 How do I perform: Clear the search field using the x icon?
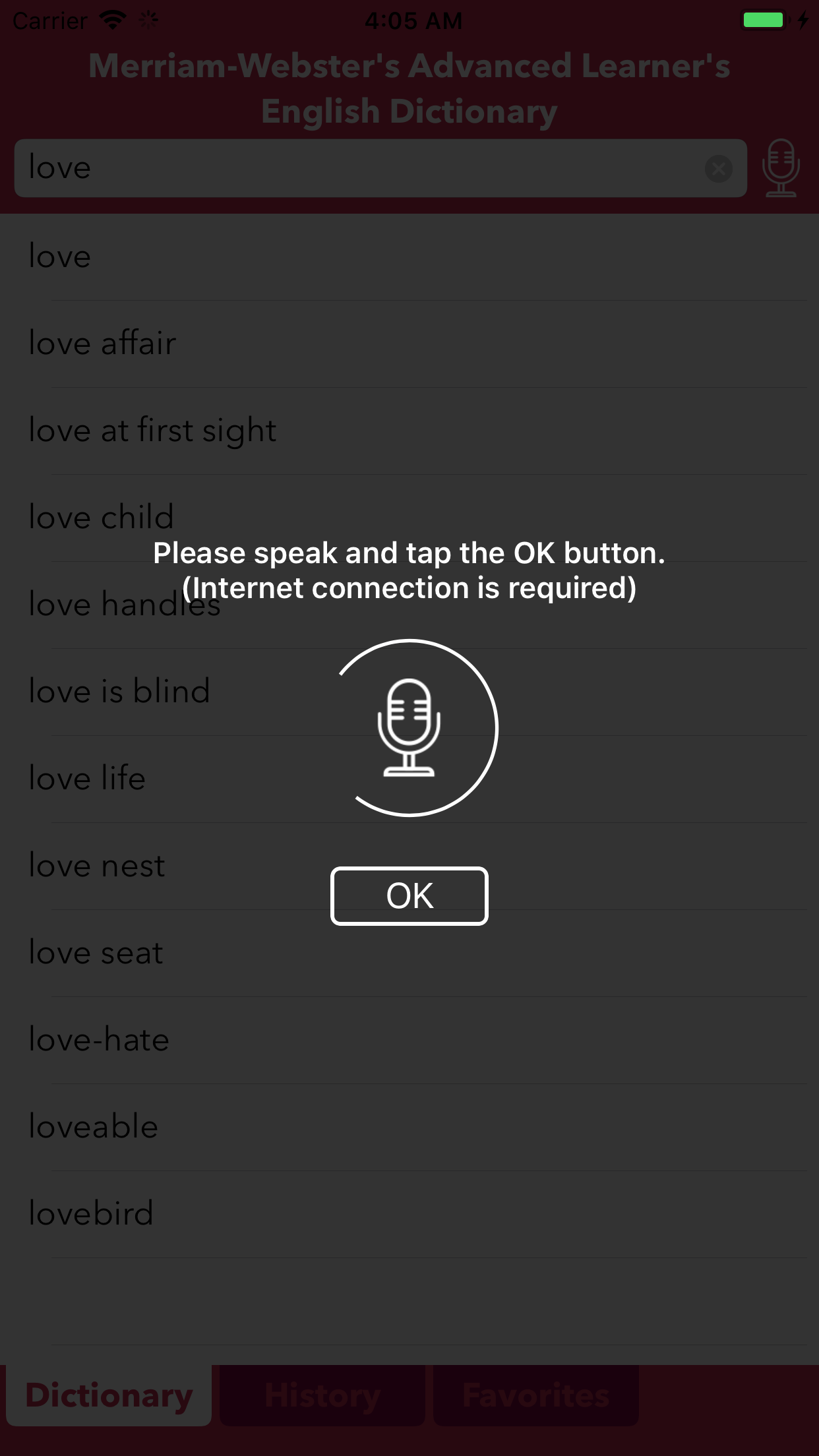[718, 169]
